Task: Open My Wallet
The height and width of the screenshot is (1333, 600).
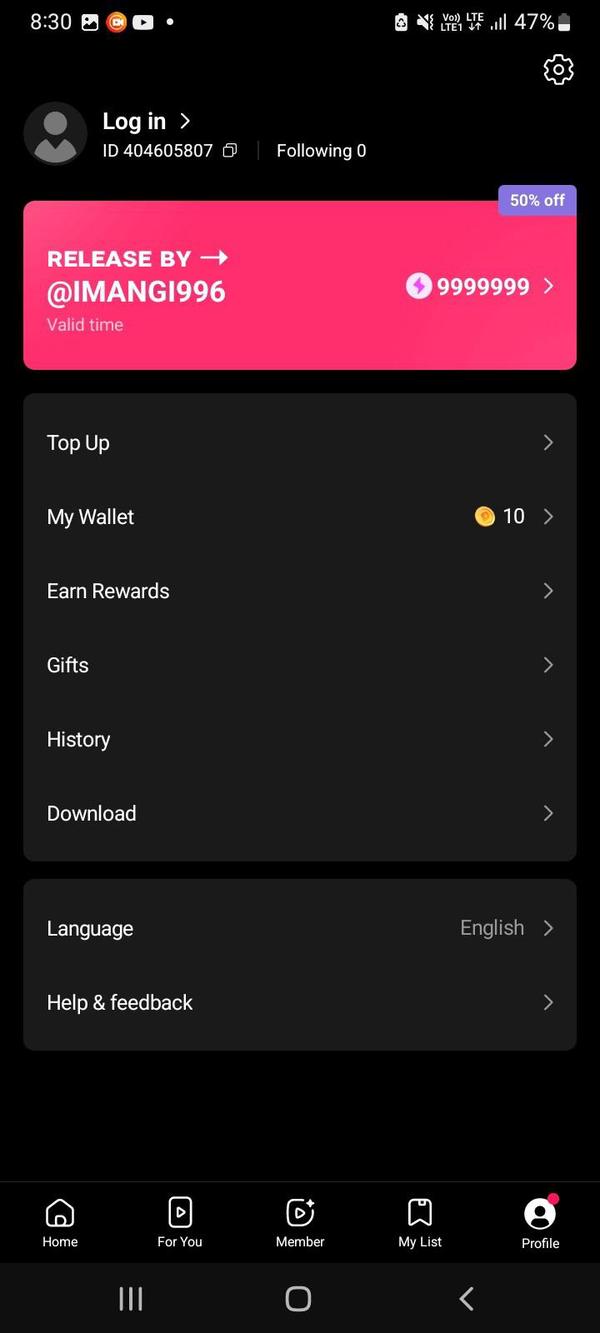Action: coord(300,517)
